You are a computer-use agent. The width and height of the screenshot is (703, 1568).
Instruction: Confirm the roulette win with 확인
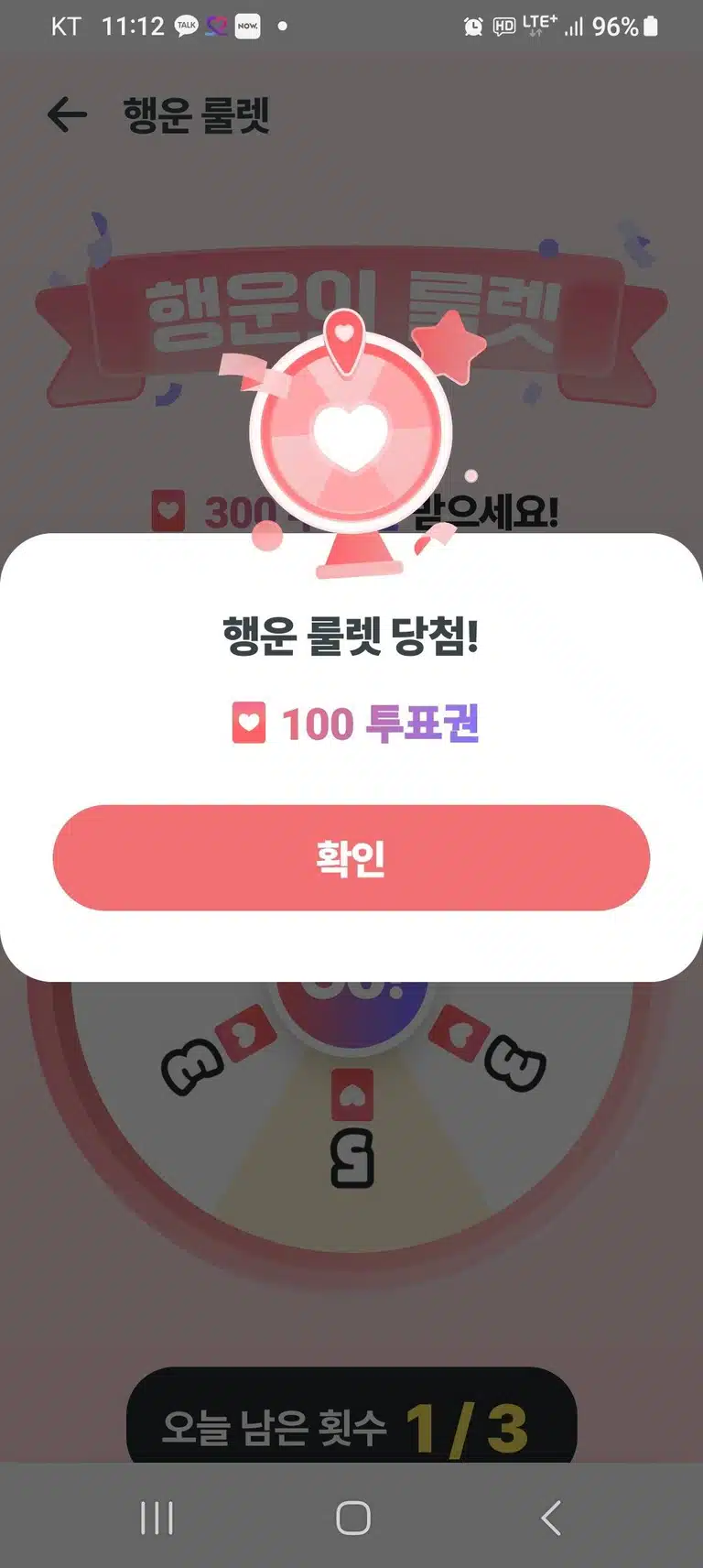point(351,857)
